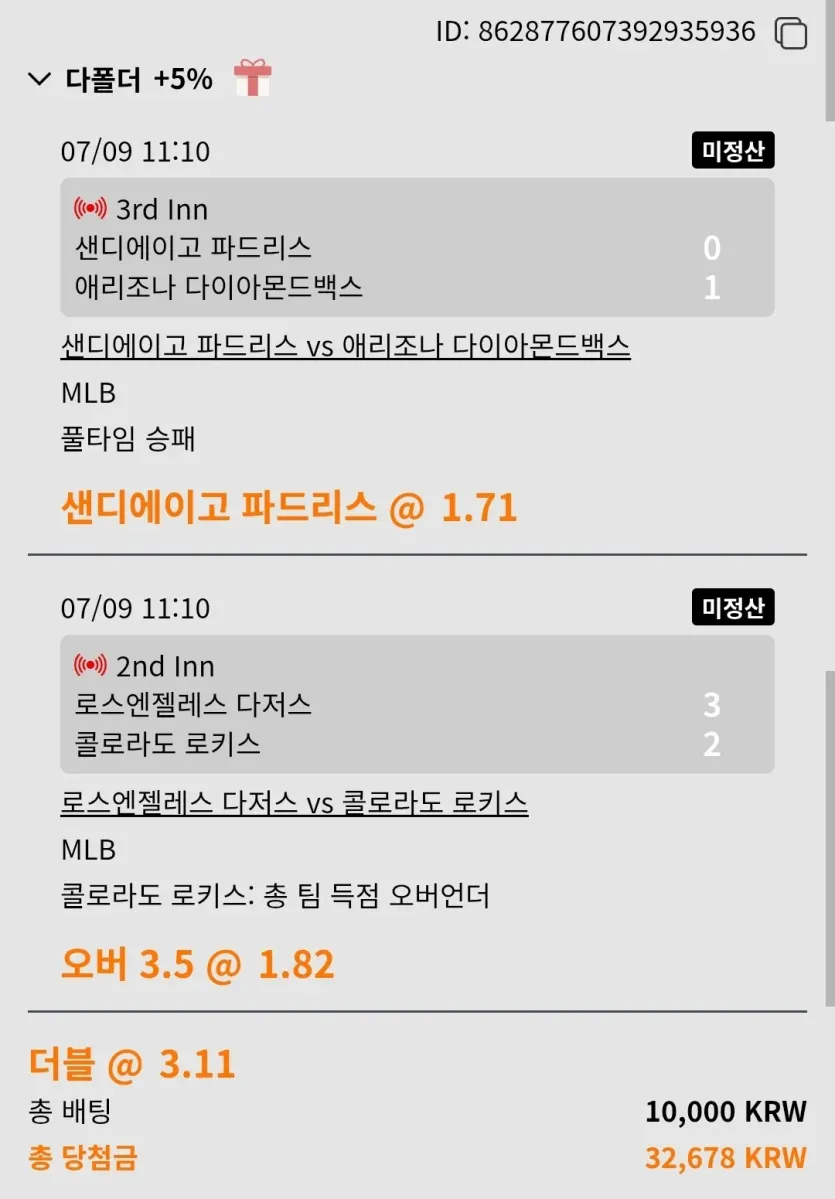
Task: View live score card for Padres game
Action: pos(418,248)
